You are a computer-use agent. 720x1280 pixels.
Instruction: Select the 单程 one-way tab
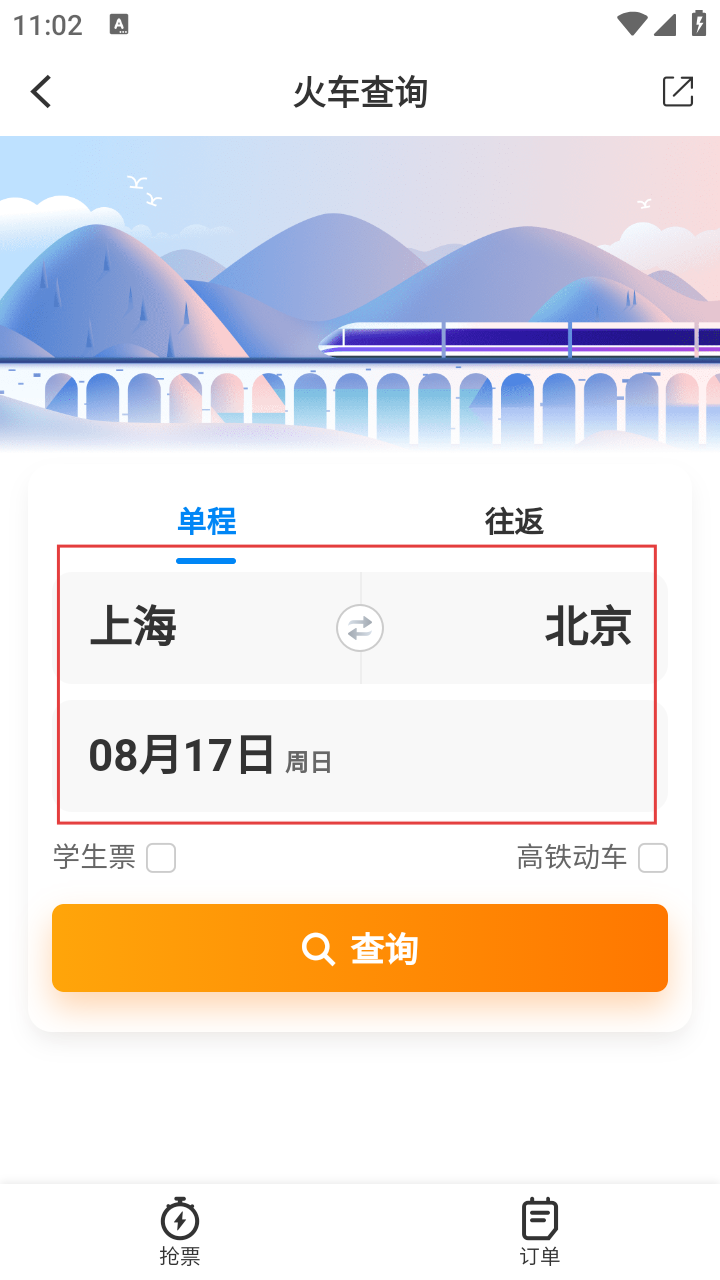click(207, 521)
